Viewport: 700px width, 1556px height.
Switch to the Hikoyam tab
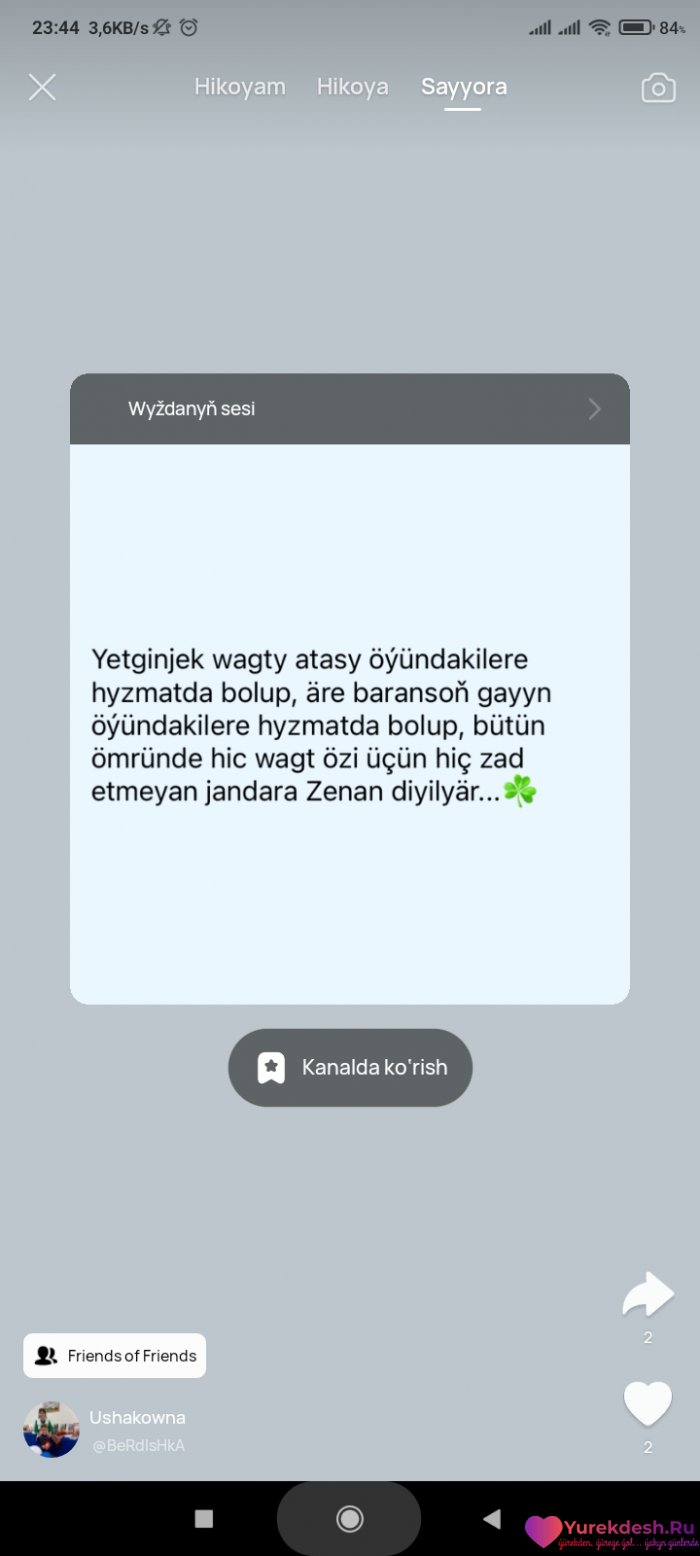pos(239,87)
